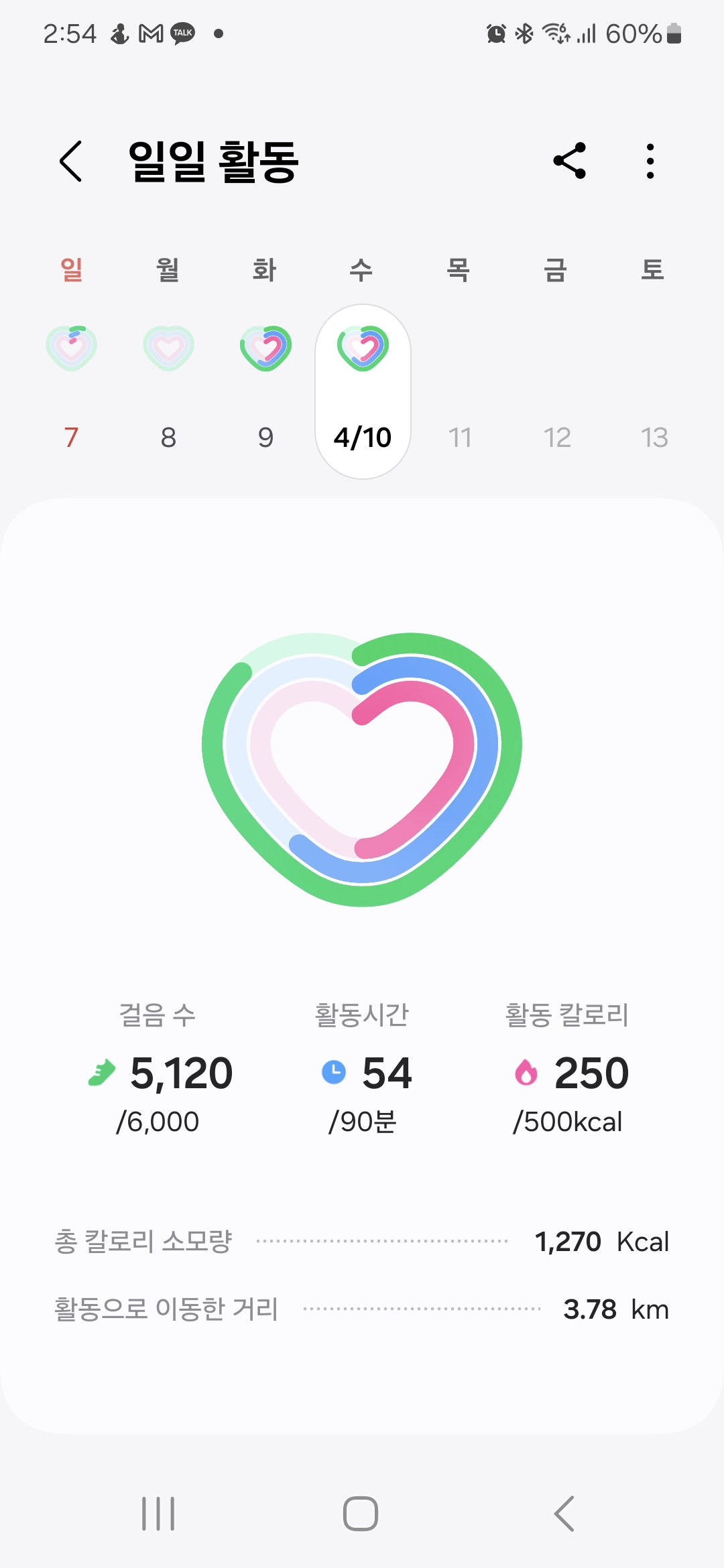Open the 활동시간 active time details

[x=363, y=1071]
